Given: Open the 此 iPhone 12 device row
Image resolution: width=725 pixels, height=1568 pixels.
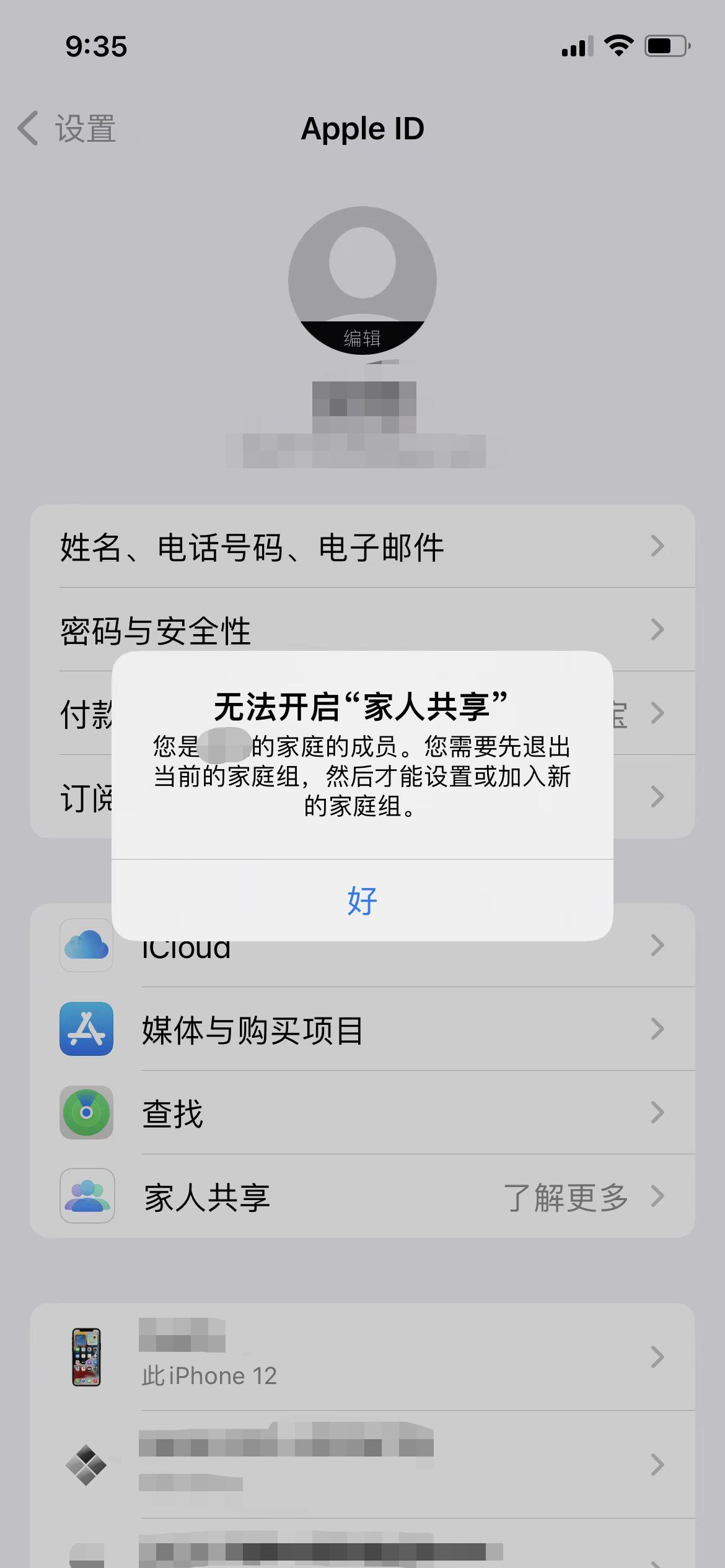Looking at the screenshot, I should 362,1357.
